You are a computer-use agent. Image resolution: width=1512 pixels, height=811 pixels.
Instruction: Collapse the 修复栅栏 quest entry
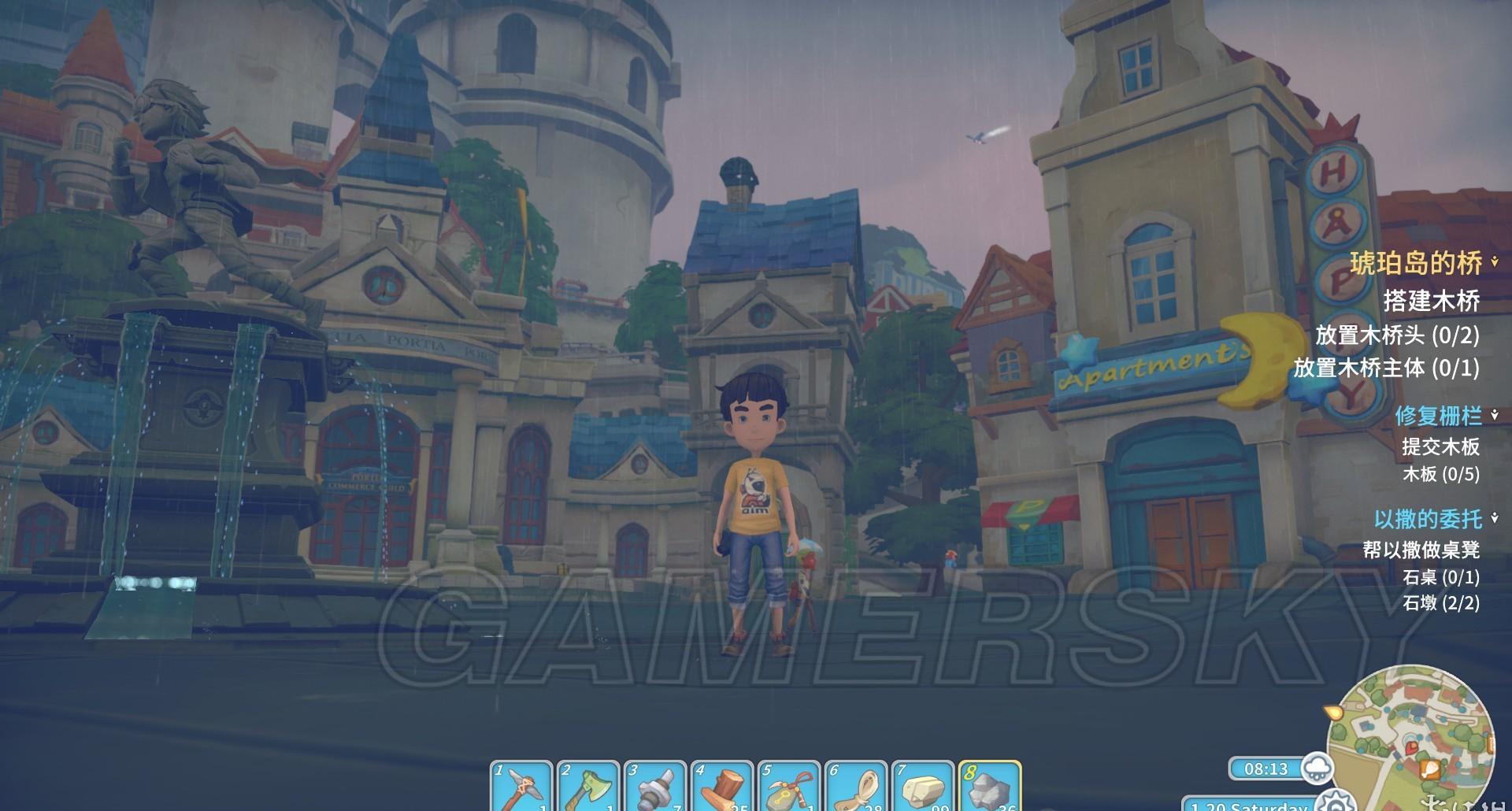[1495, 414]
